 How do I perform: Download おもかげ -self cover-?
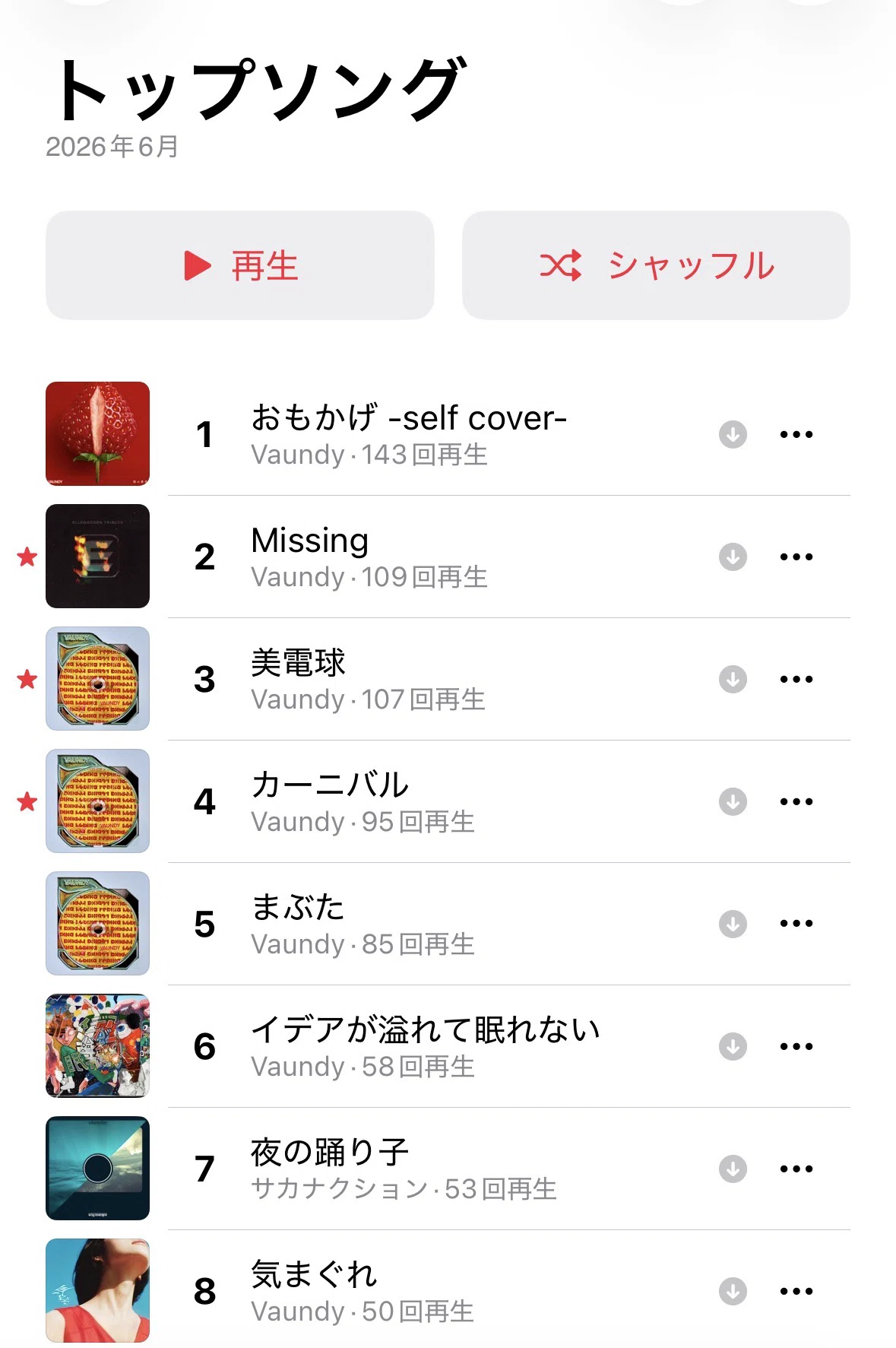pos(733,434)
